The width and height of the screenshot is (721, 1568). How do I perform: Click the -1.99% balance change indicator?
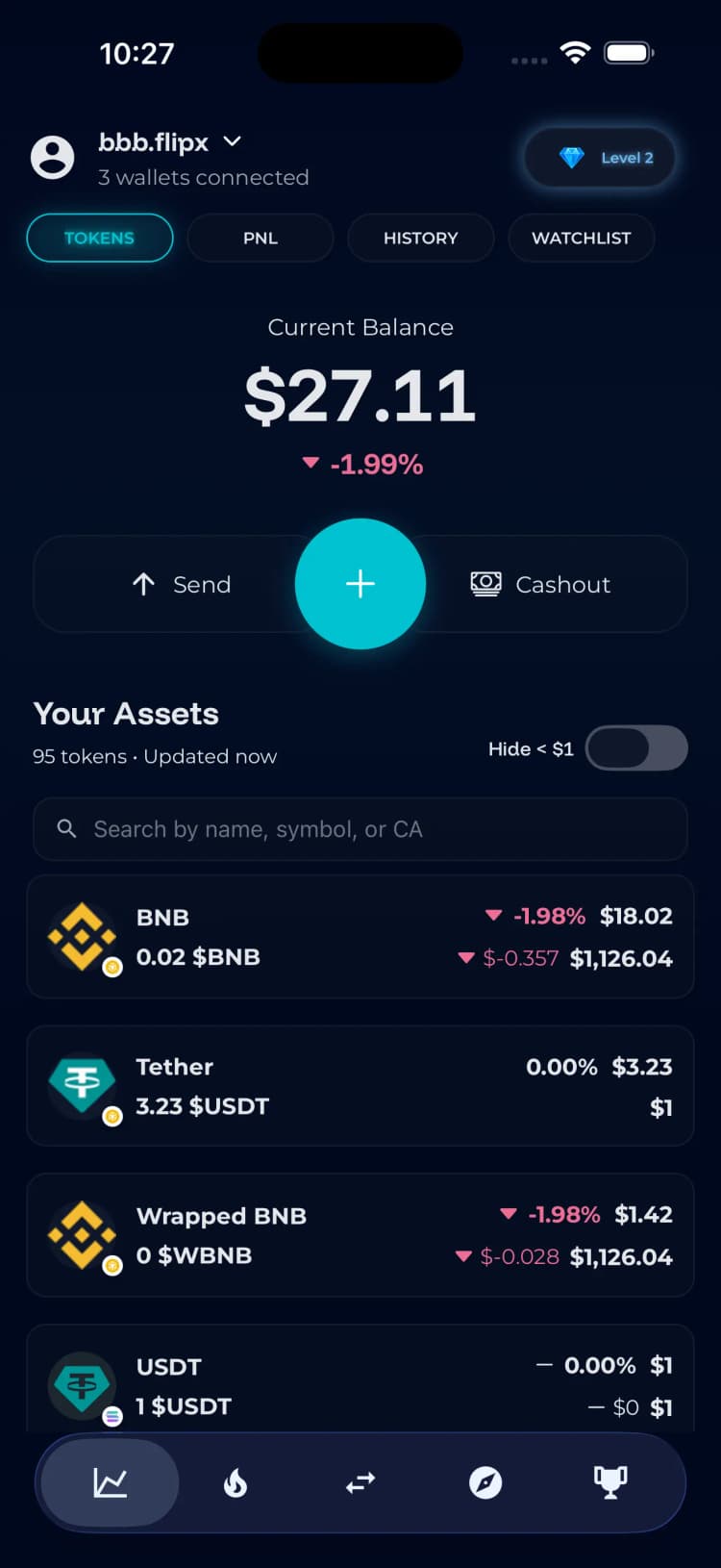360,464
